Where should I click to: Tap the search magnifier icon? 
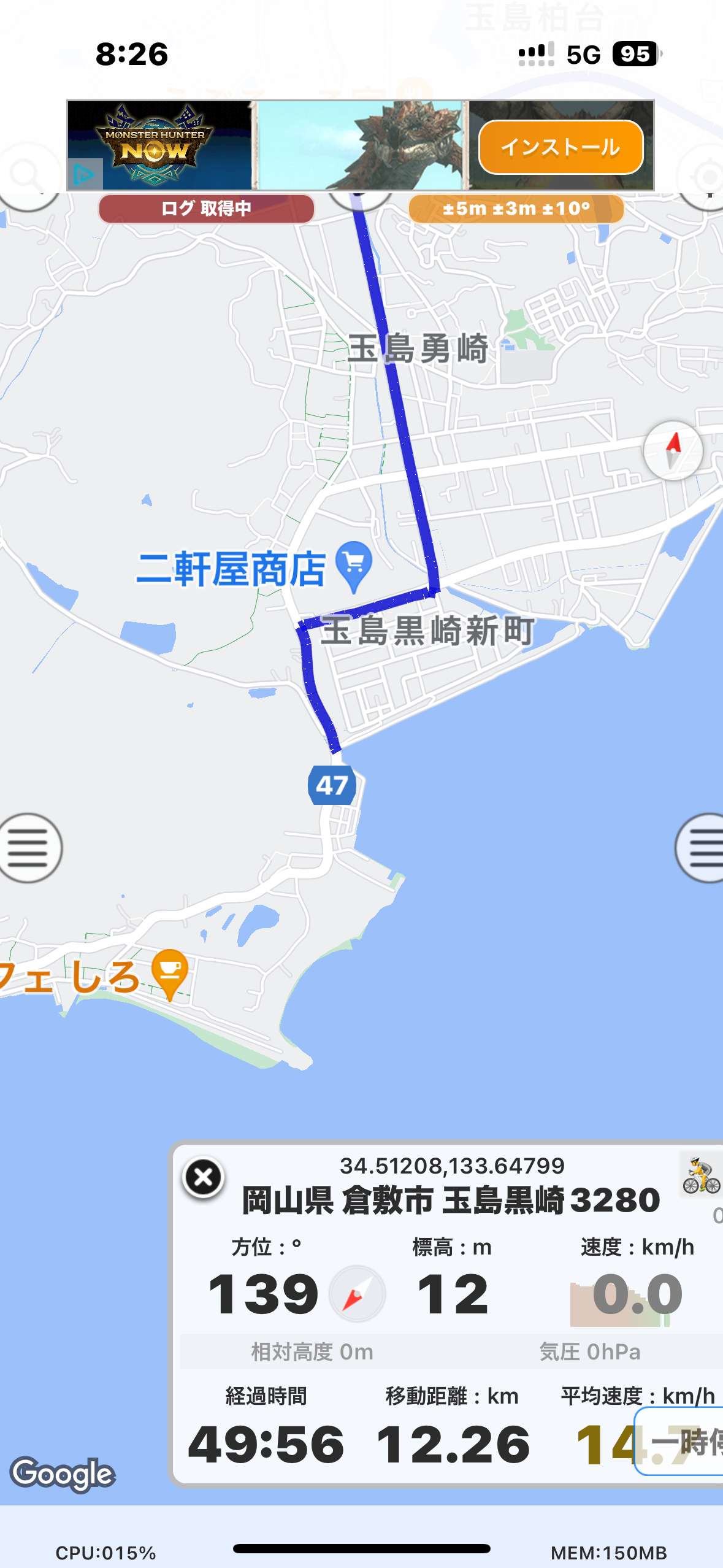26,174
